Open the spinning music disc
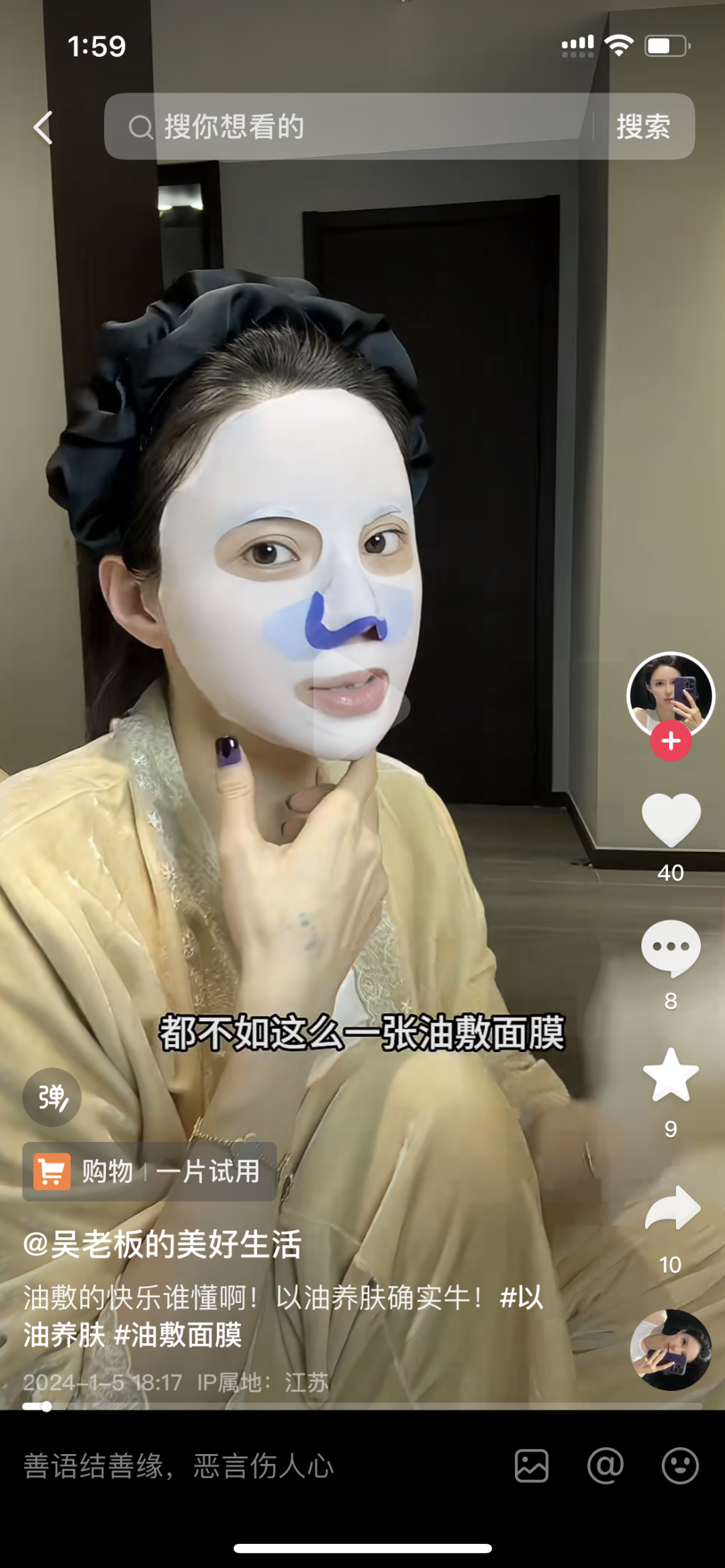The height and width of the screenshot is (1568, 725). [x=670, y=1349]
